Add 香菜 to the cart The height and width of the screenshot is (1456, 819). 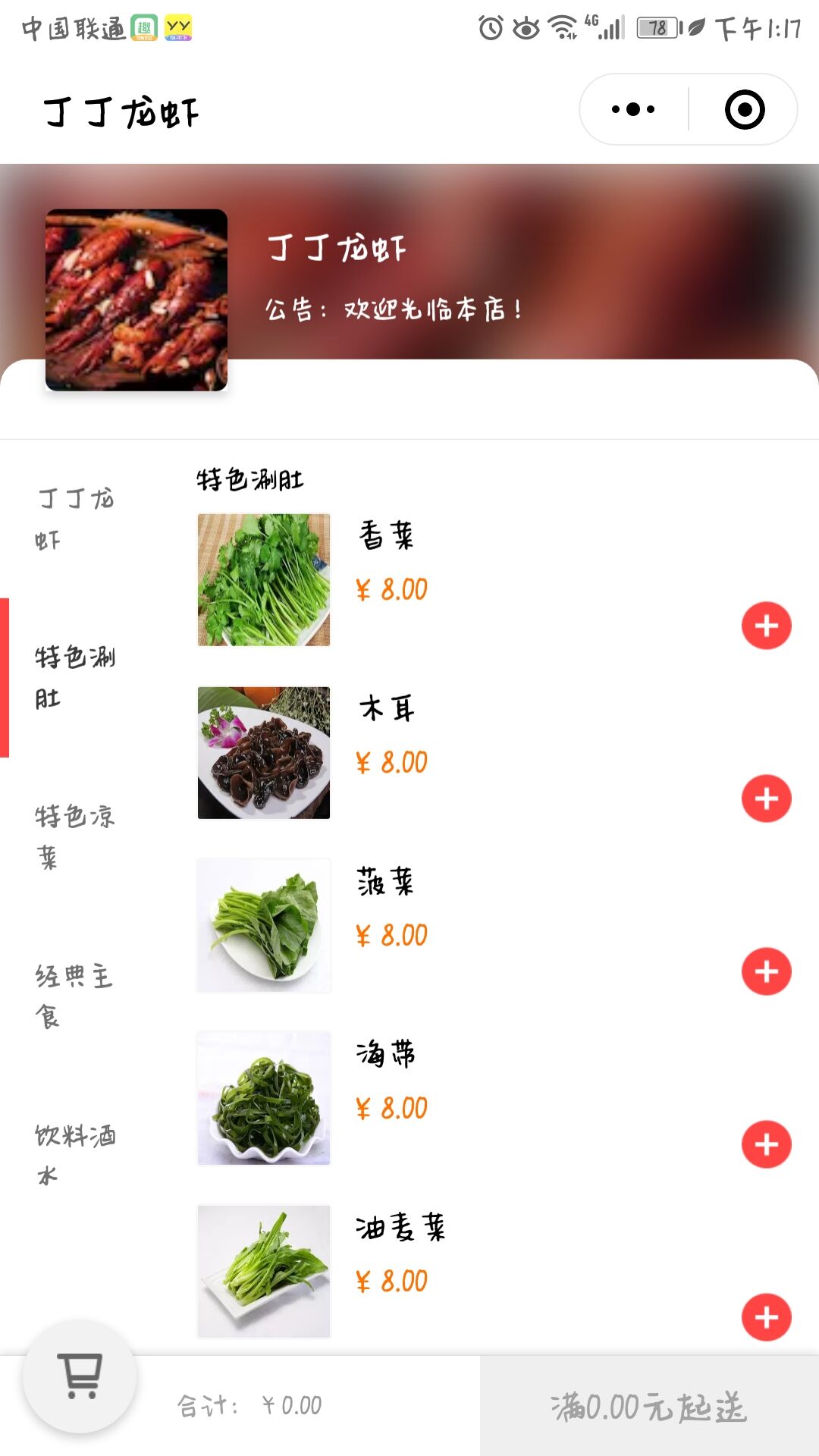pos(766,626)
